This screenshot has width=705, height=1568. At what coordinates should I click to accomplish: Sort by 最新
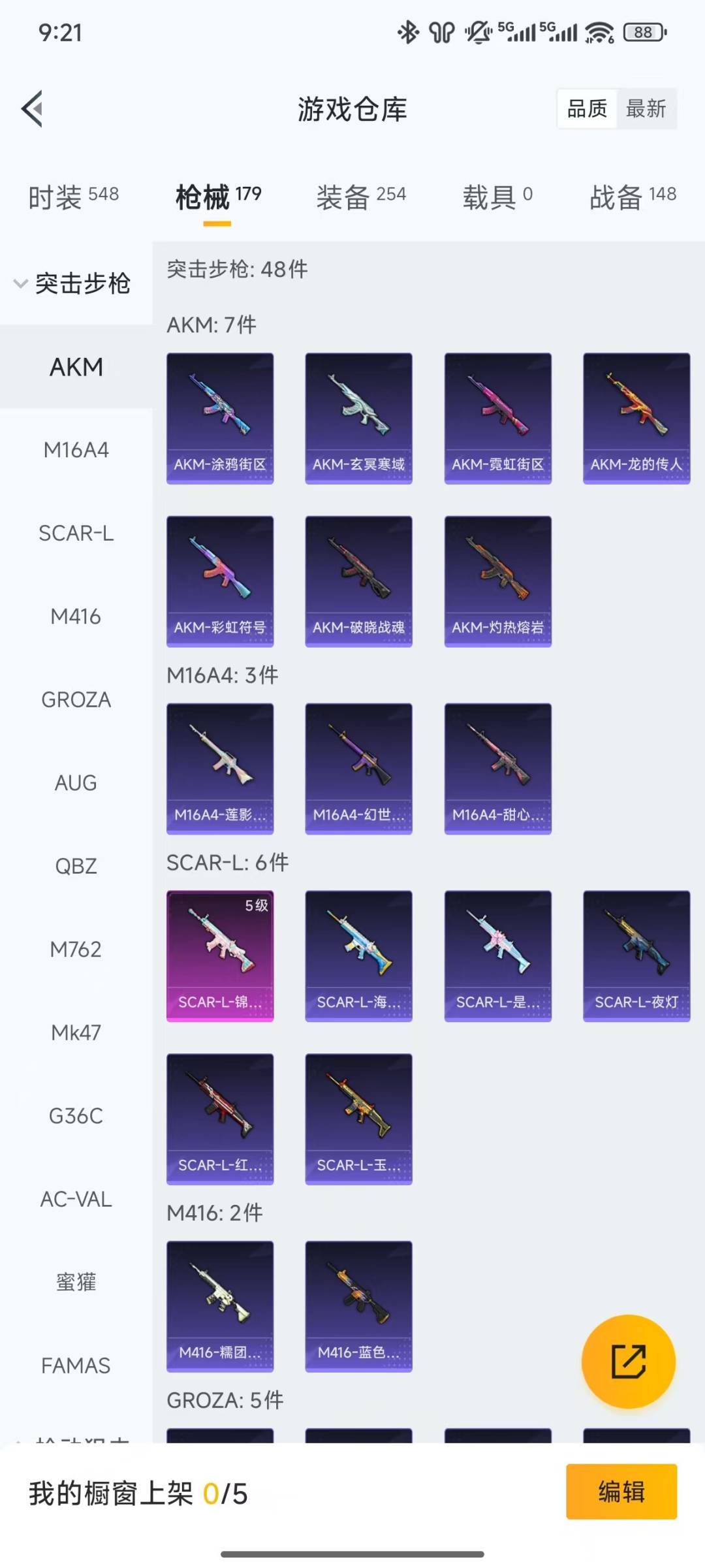tap(646, 108)
